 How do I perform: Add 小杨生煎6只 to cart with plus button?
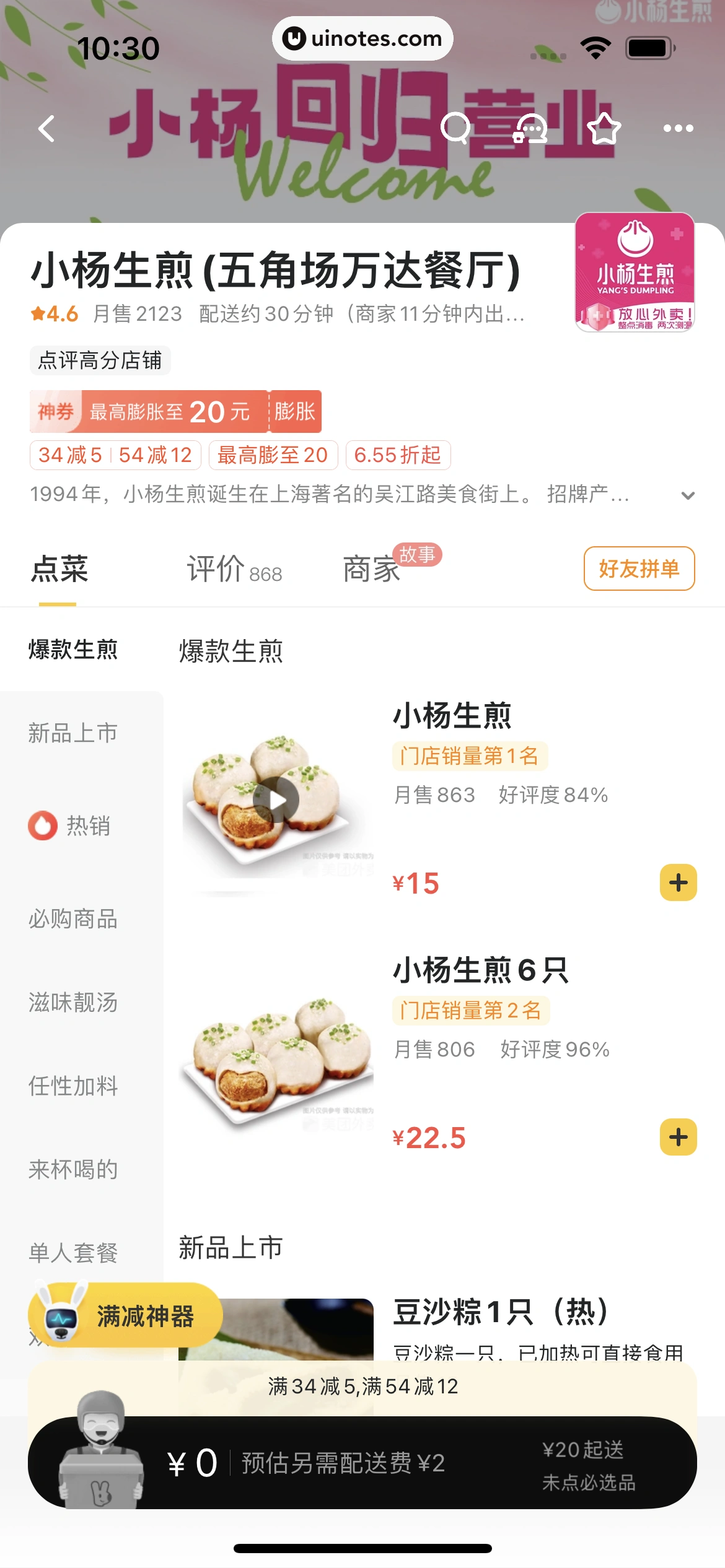pyautogui.click(x=677, y=1136)
